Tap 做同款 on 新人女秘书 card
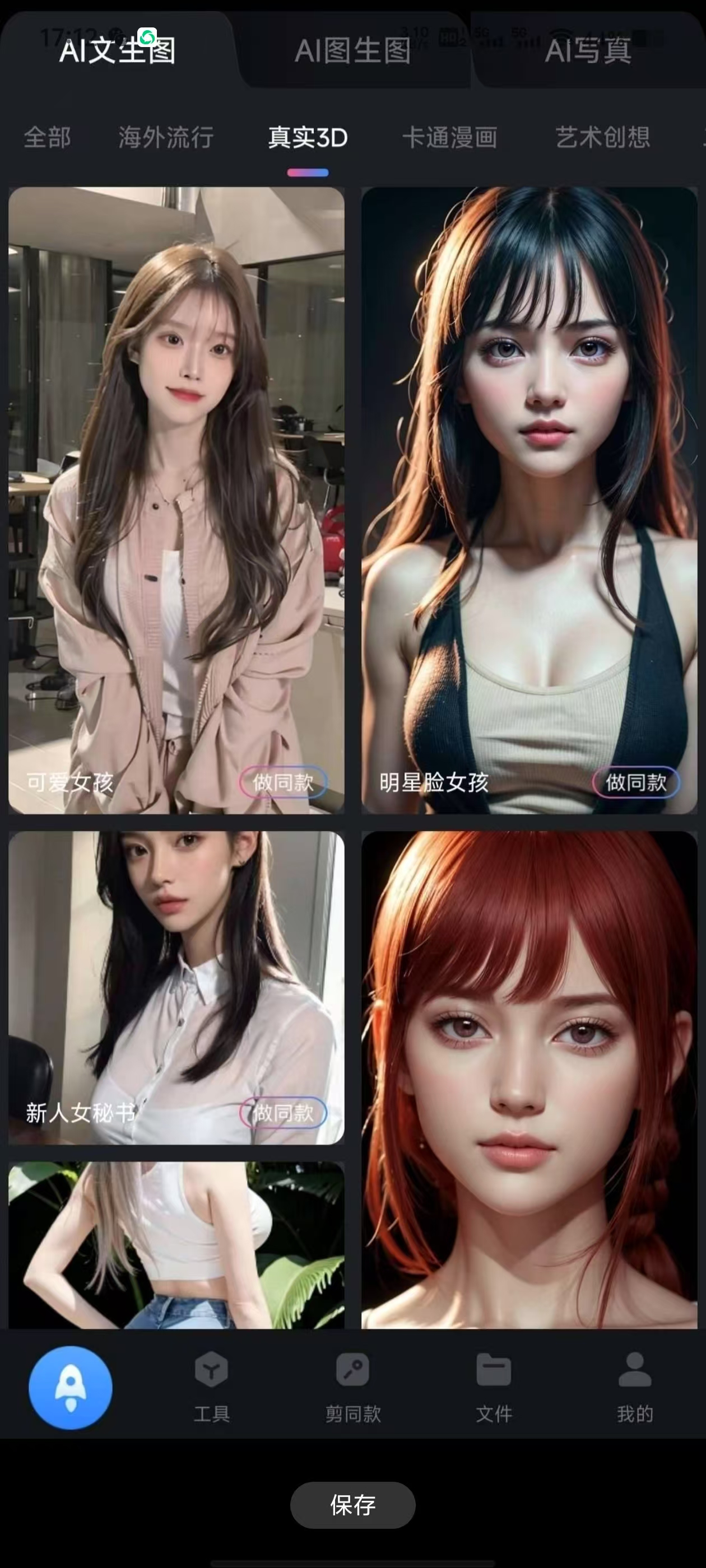Viewport: 706px width, 1568px height. 284,1113
